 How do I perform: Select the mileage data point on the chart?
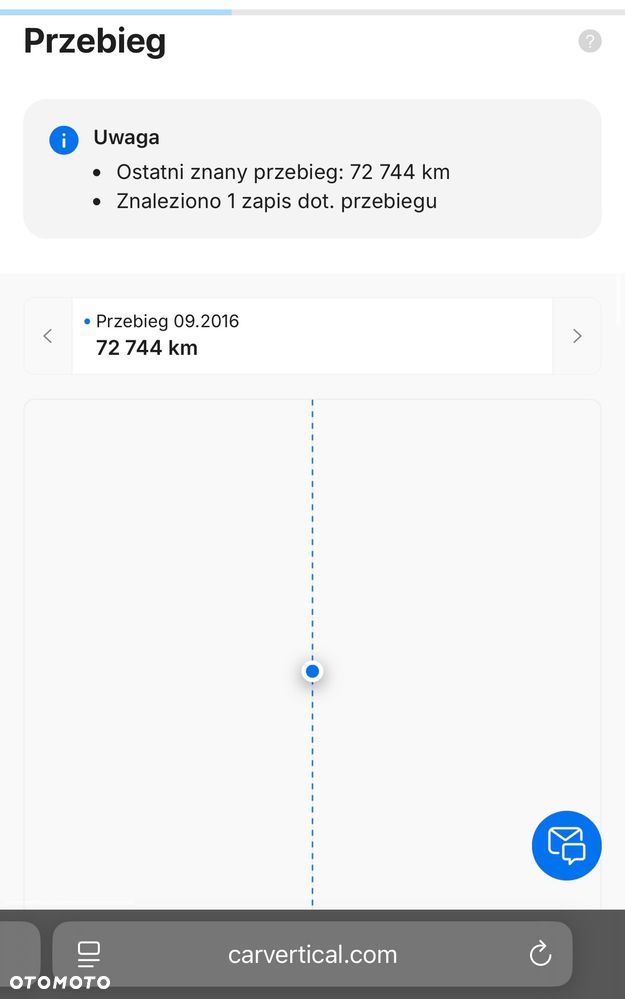[312, 671]
